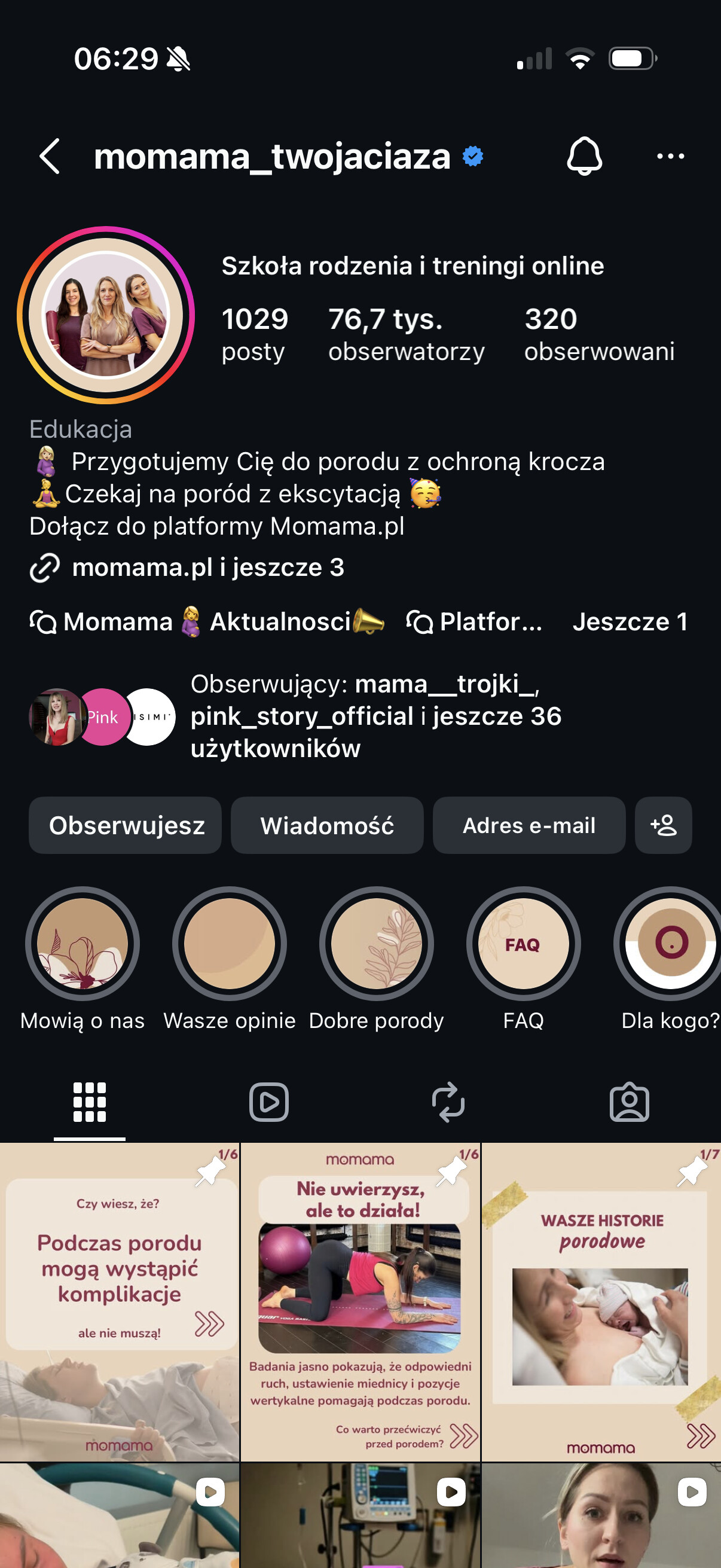Screen dimensions: 721x1568
Task: Switch to the reposts tab
Action: pos(448,1102)
